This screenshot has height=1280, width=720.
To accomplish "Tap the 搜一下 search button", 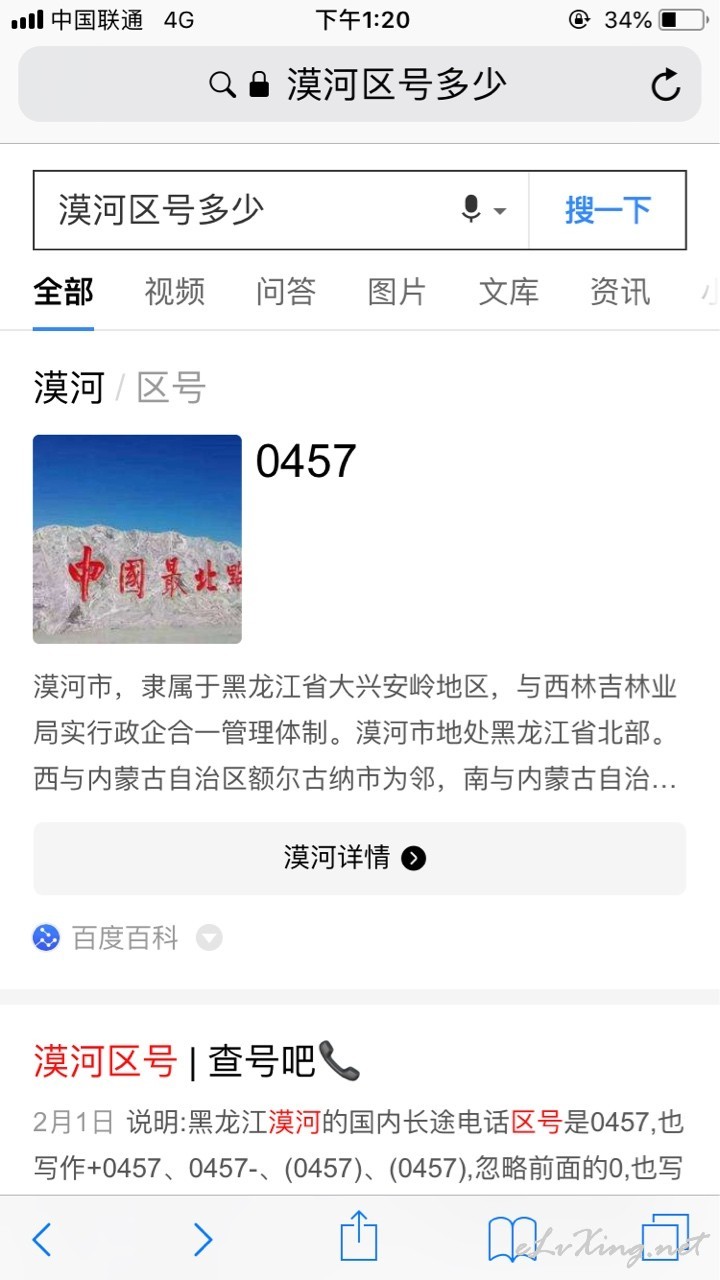I will pyautogui.click(x=608, y=210).
